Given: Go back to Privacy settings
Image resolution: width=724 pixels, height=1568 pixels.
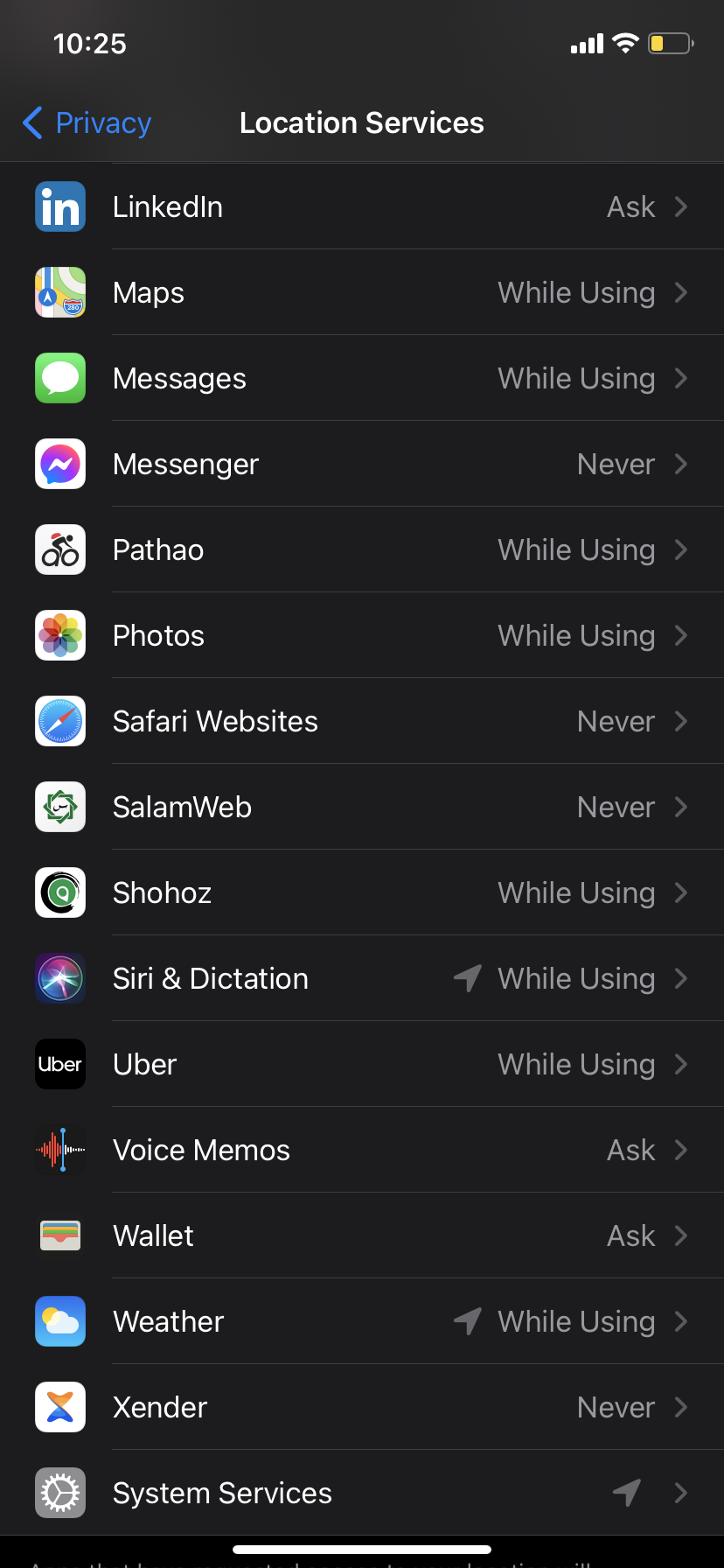Looking at the screenshot, I should tap(87, 123).
